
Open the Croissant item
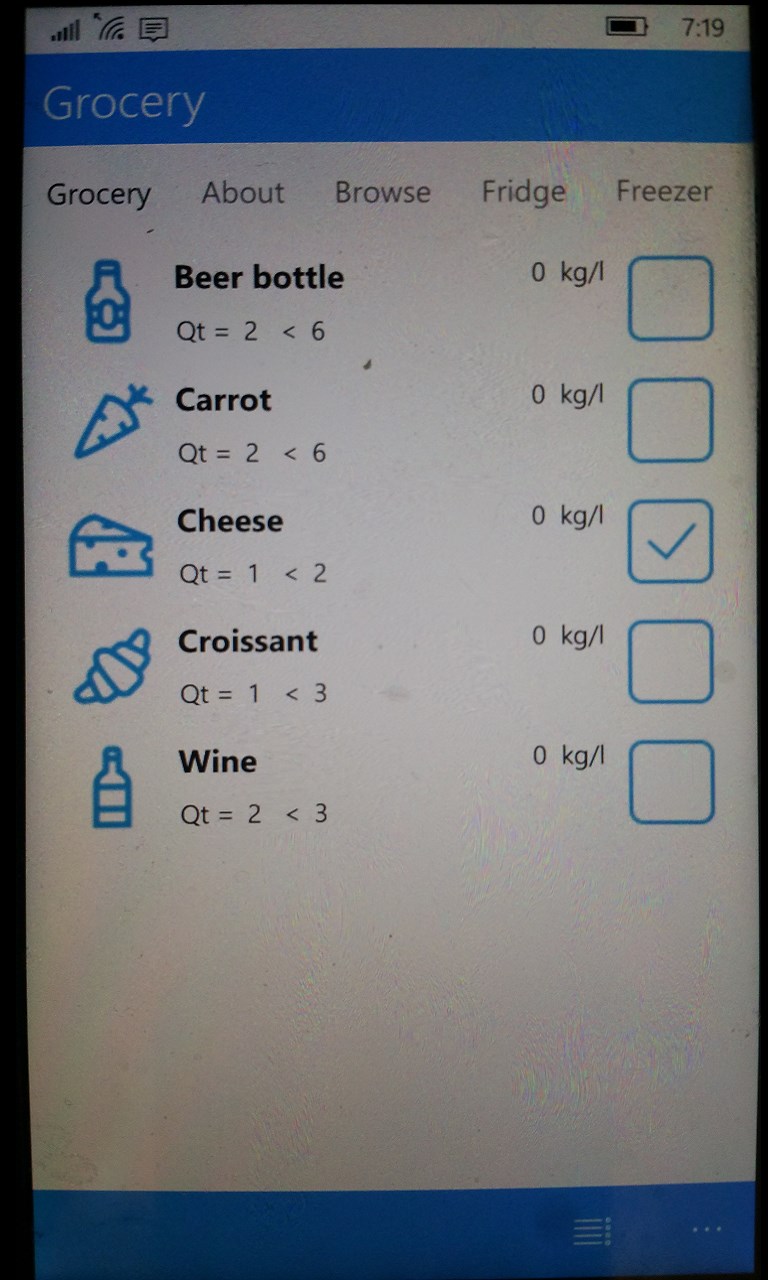click(x=248, y=641)
